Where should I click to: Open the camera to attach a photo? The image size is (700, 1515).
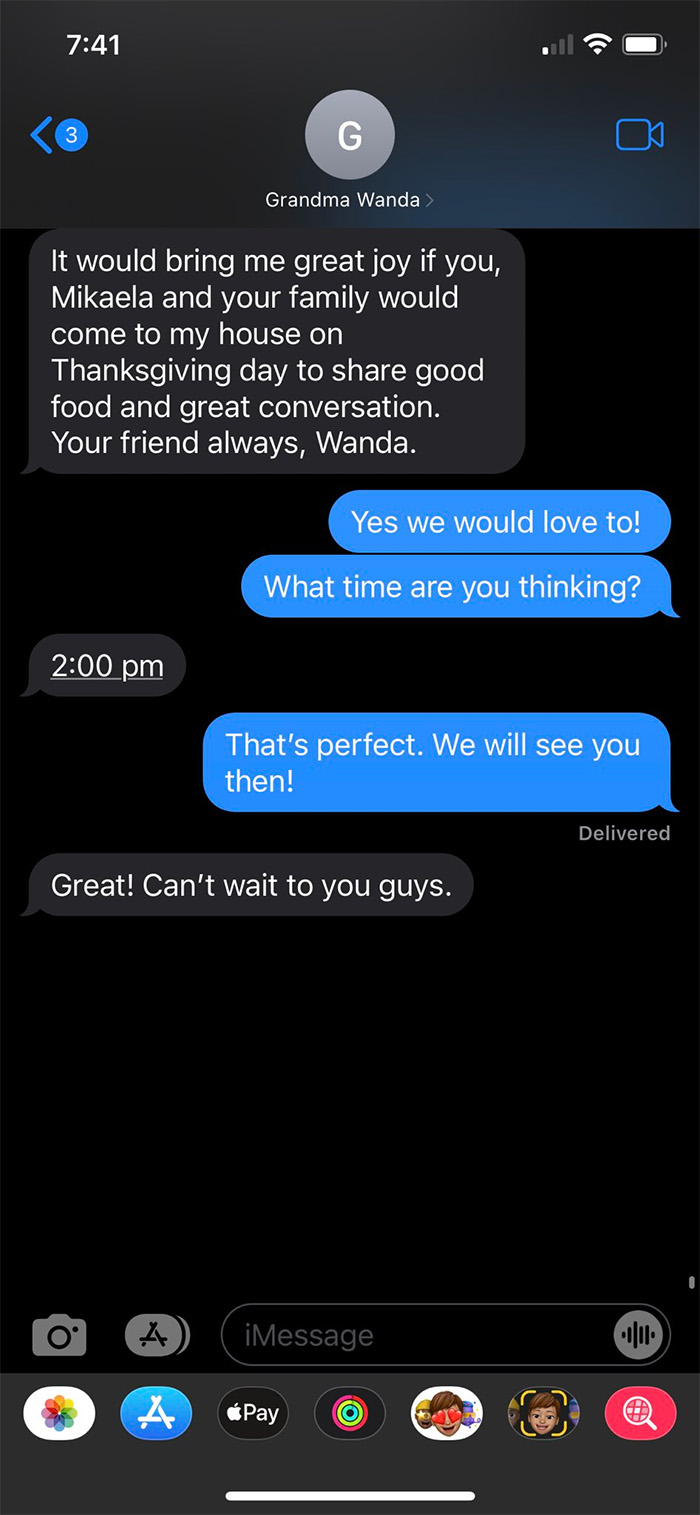point(59,1336)
